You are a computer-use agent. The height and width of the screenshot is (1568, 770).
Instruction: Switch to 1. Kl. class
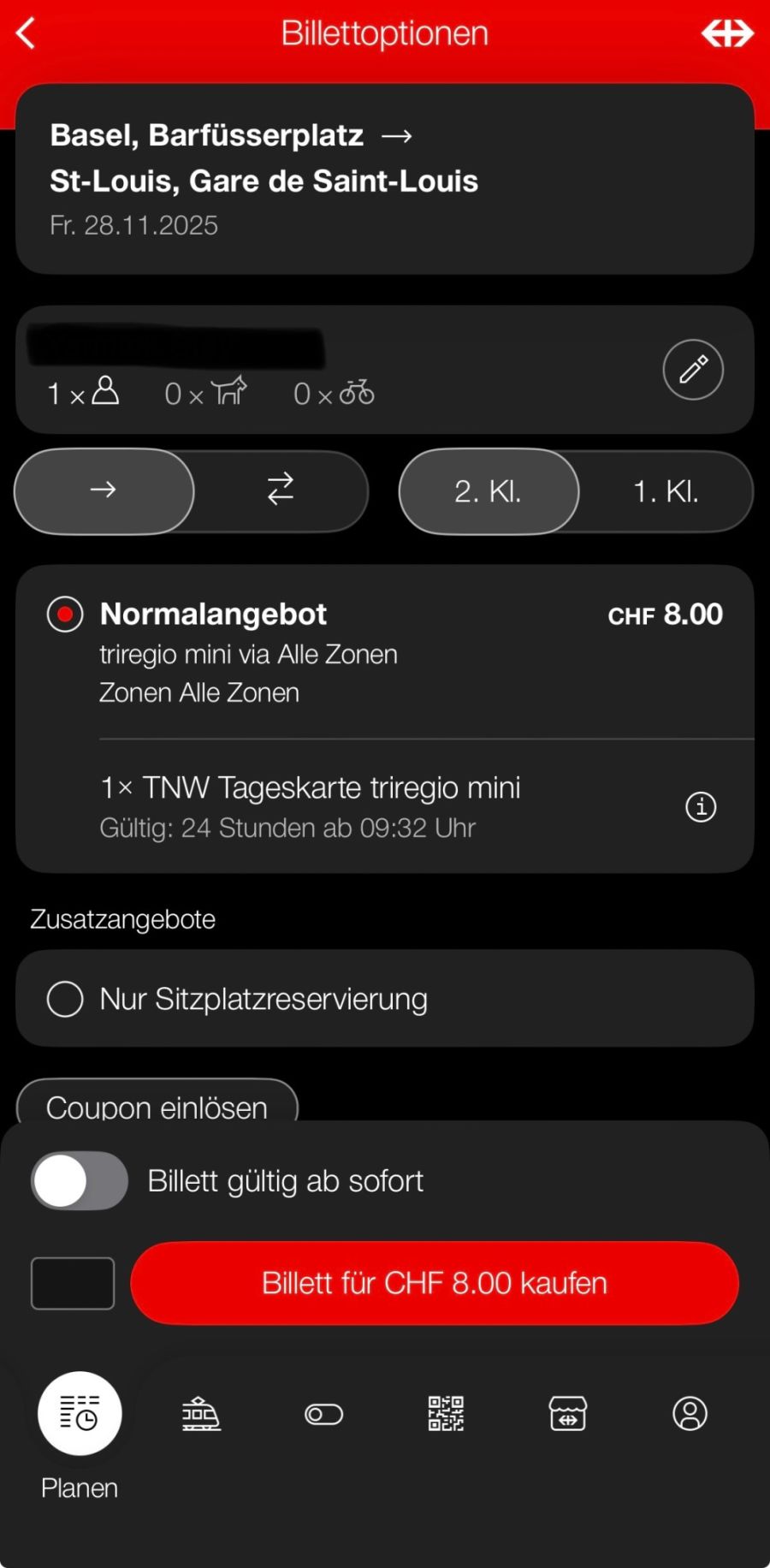click(x=665, y=491)
